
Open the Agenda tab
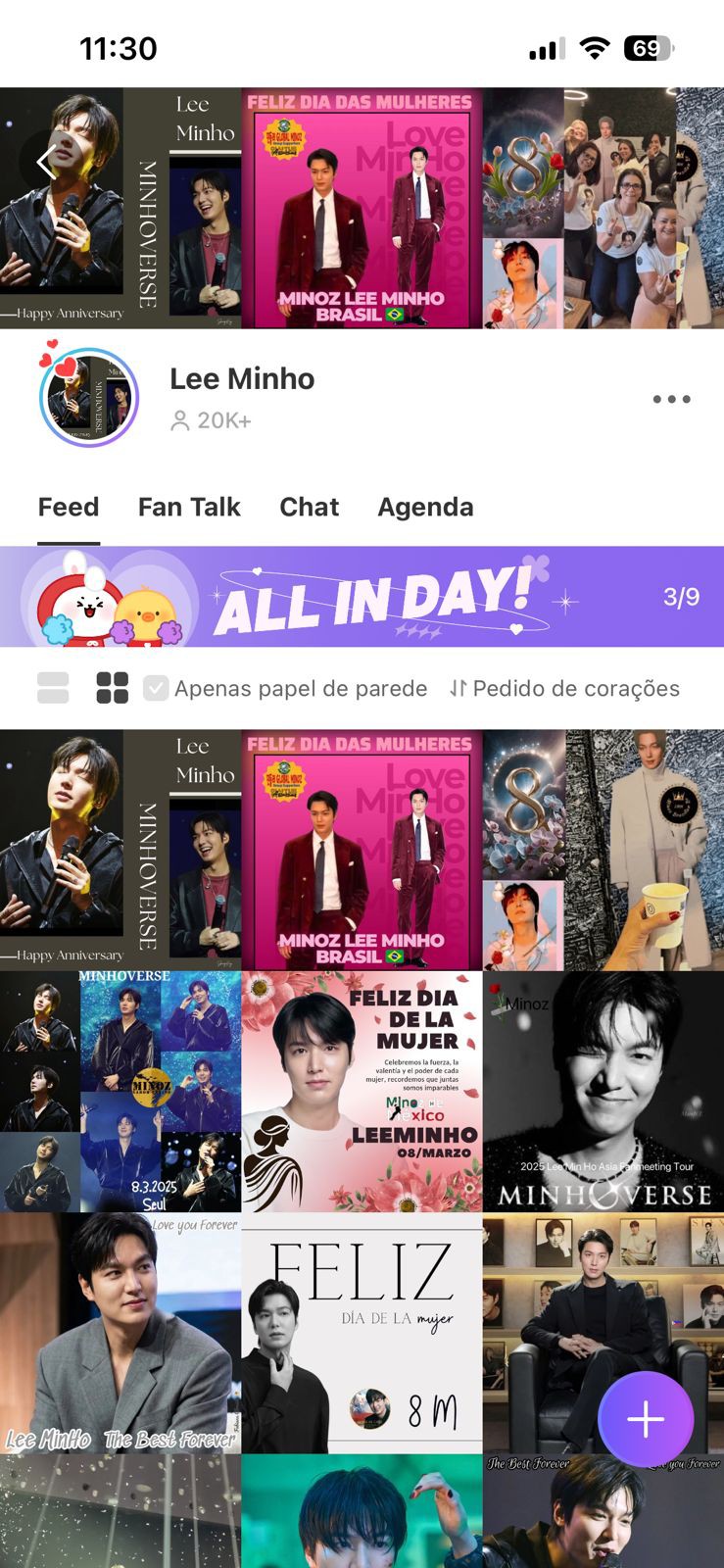(x=425, y=507)
